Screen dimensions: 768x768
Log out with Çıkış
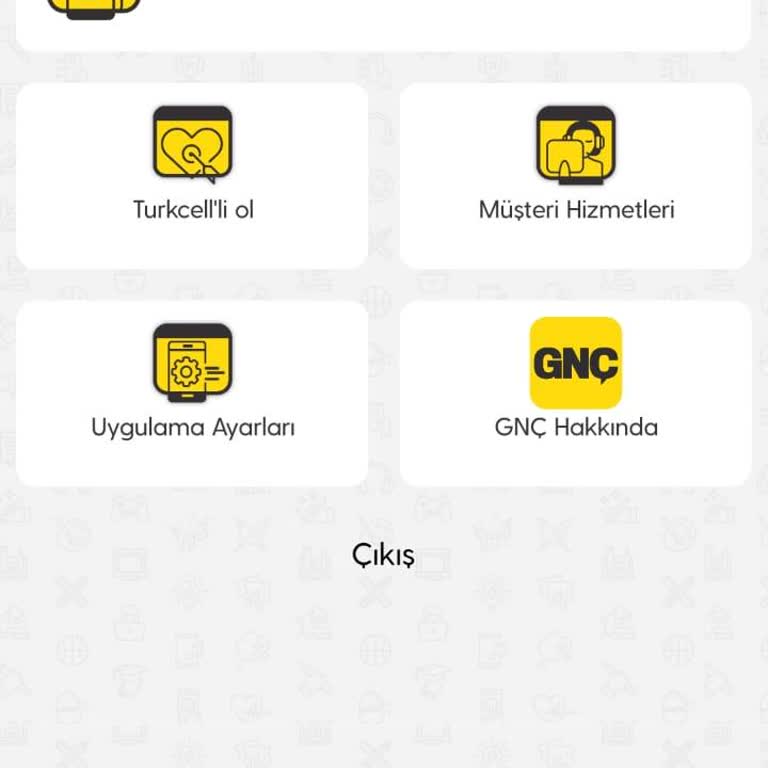(383, 555)
